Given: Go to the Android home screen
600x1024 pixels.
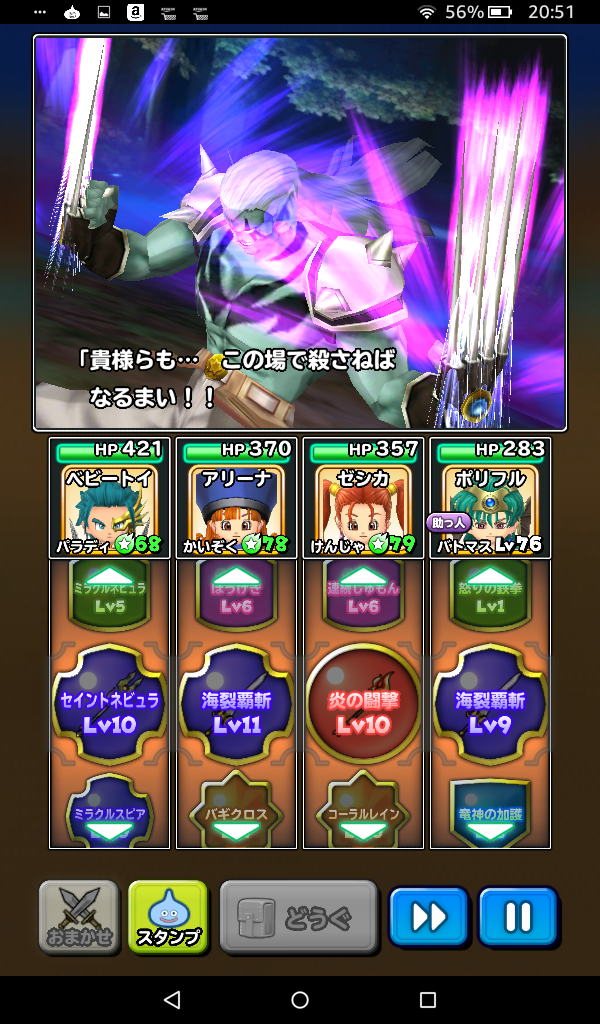Looking at the screenshot, I should [300, 1000].
